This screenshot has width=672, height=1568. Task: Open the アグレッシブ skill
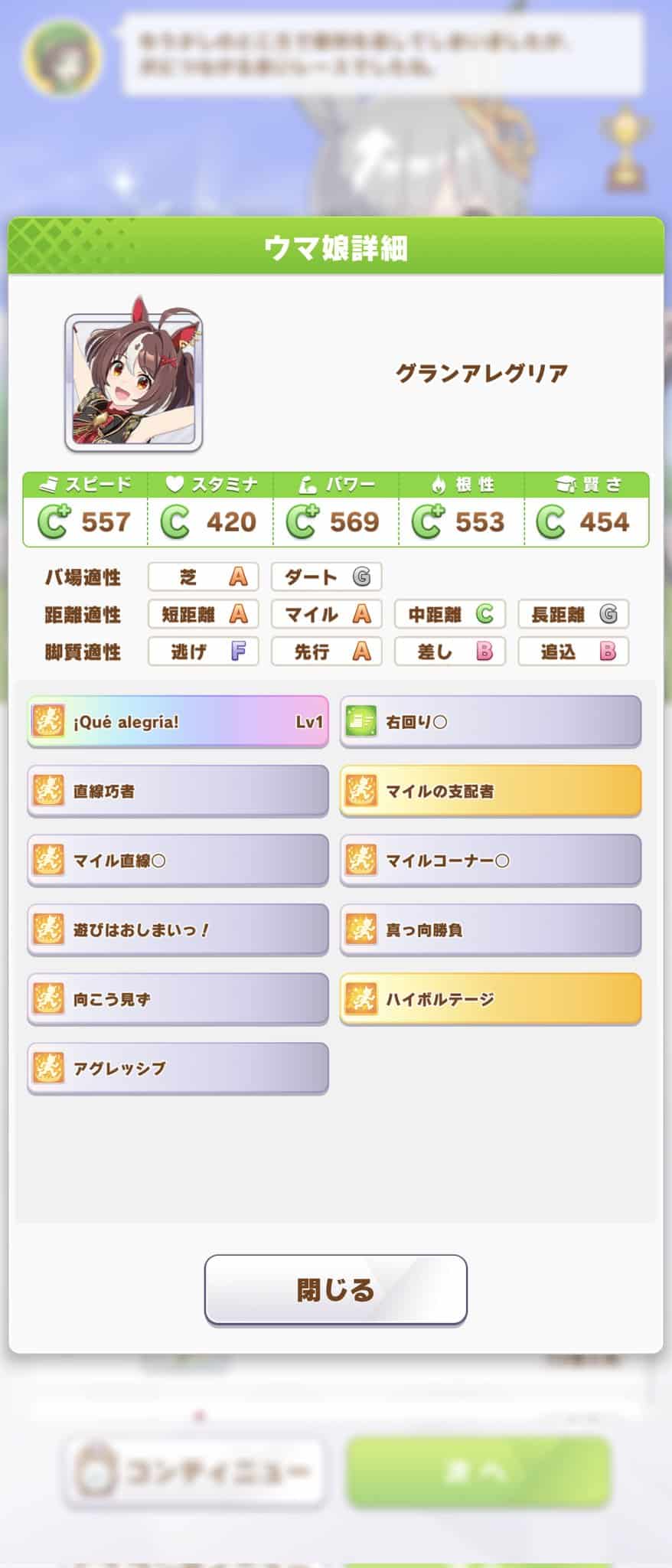[178, 1067]
